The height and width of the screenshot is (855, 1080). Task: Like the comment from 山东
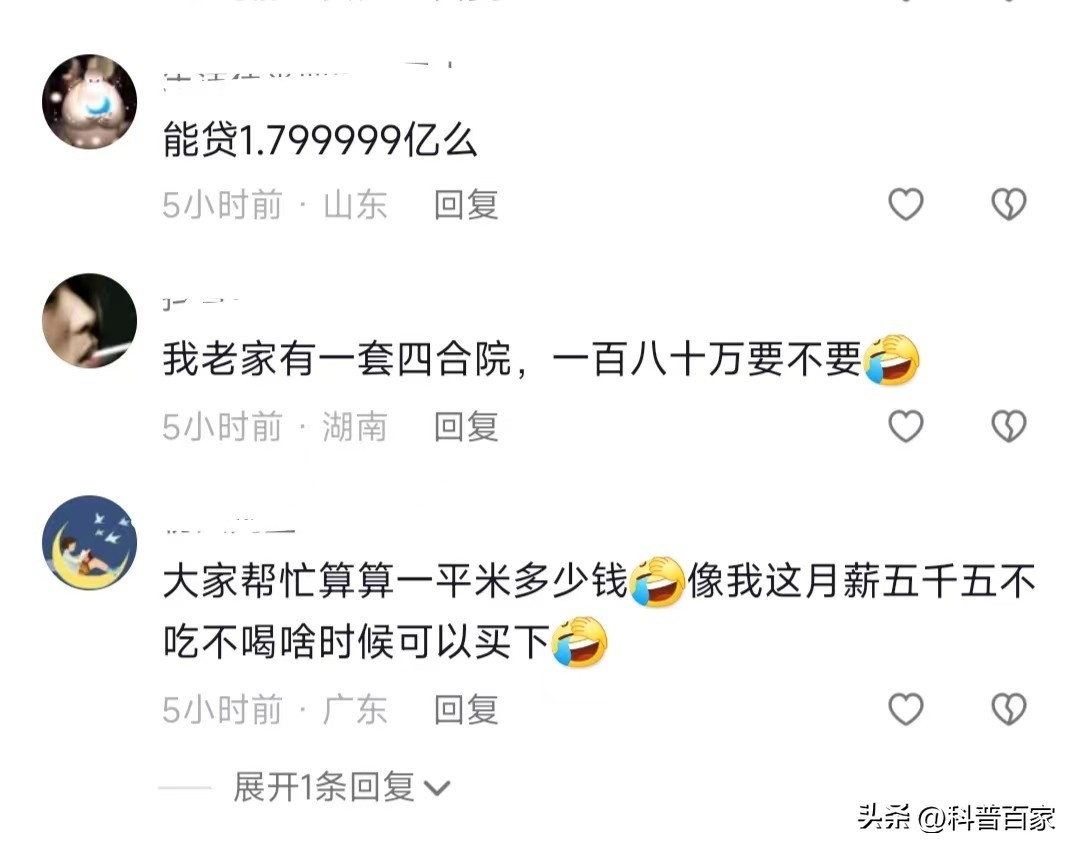pyautogui.click(x=906, y=205)
